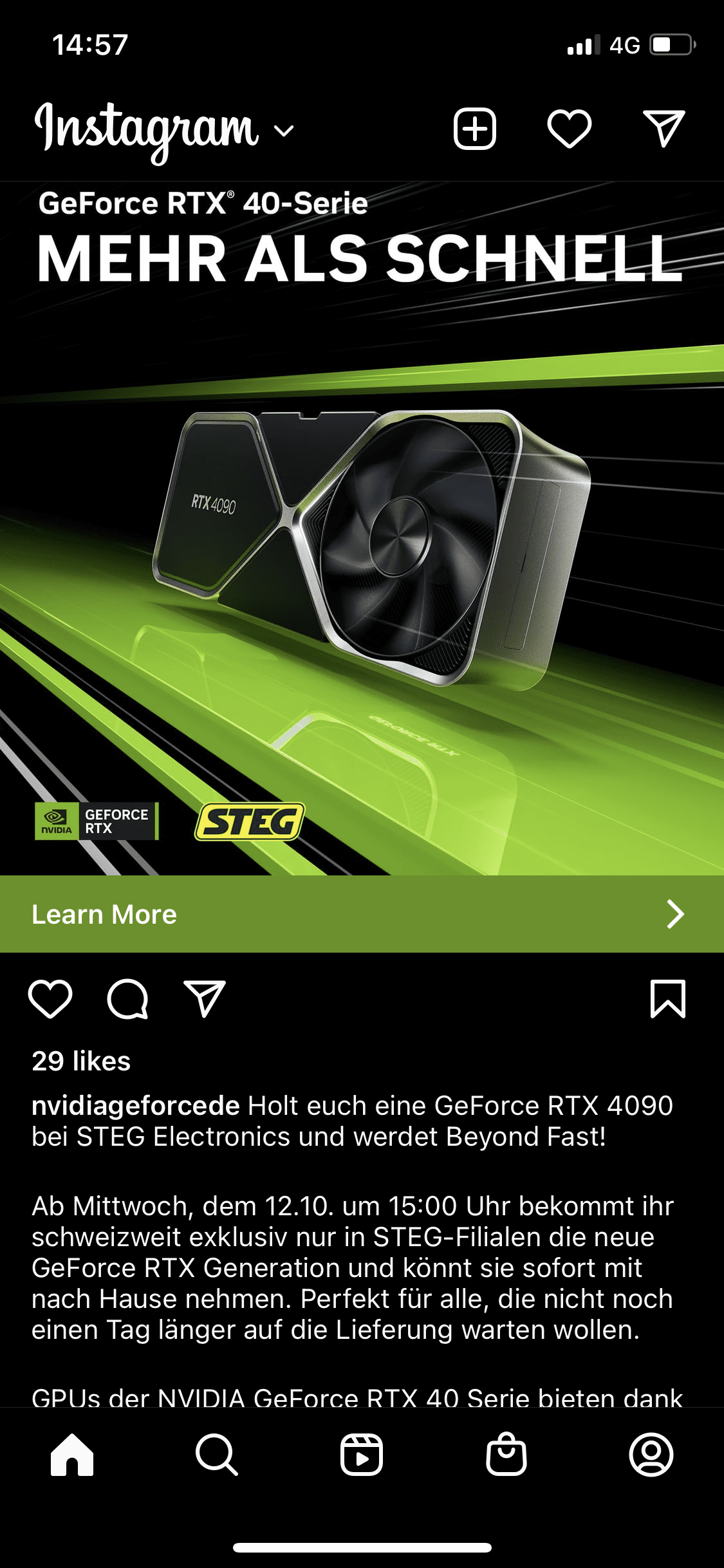
Task: Open the RTX 40-Serie ad image
Action: pyautogui.click(x=362, y=528)
